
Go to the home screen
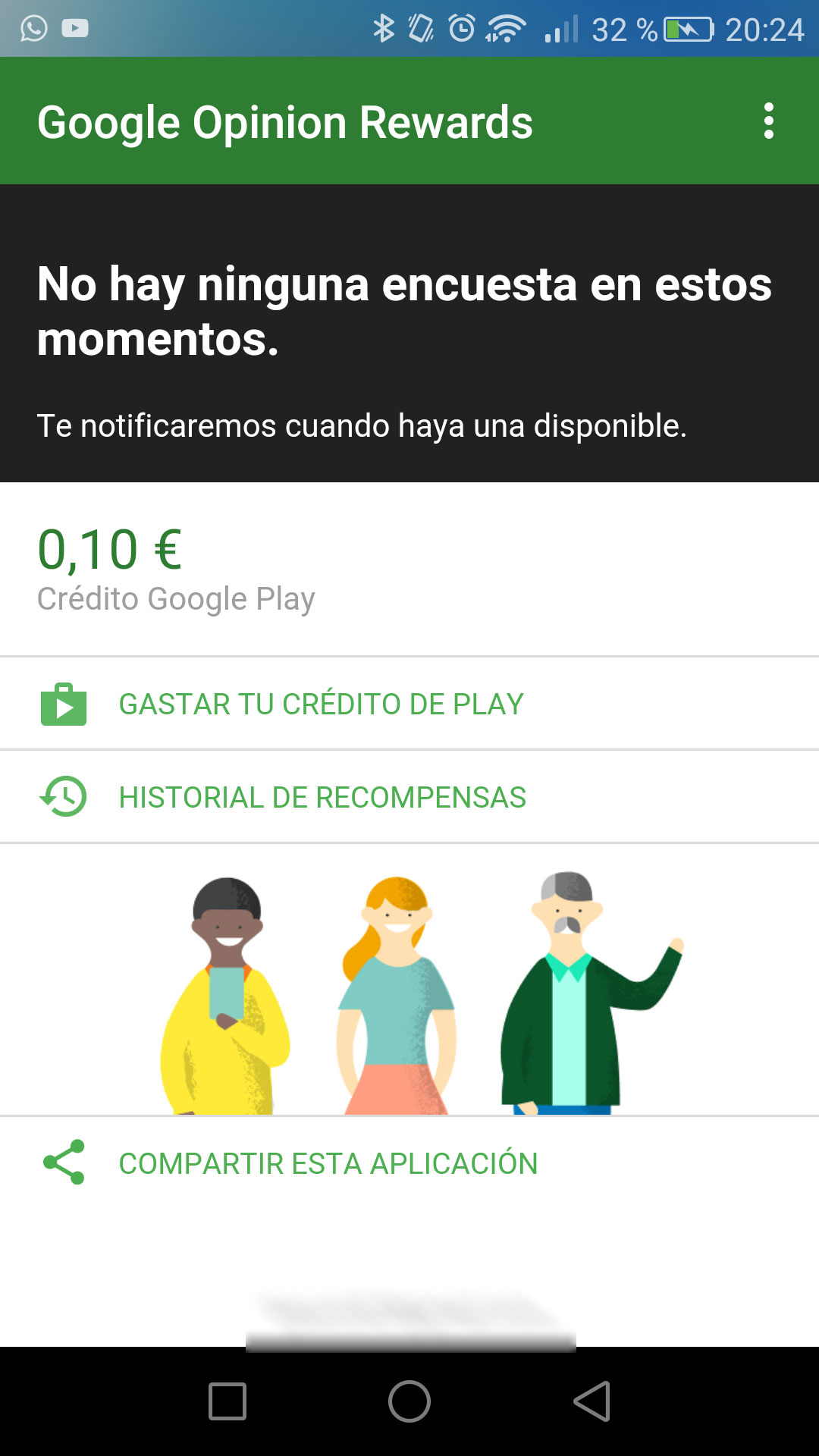(x=409, y=1401)
